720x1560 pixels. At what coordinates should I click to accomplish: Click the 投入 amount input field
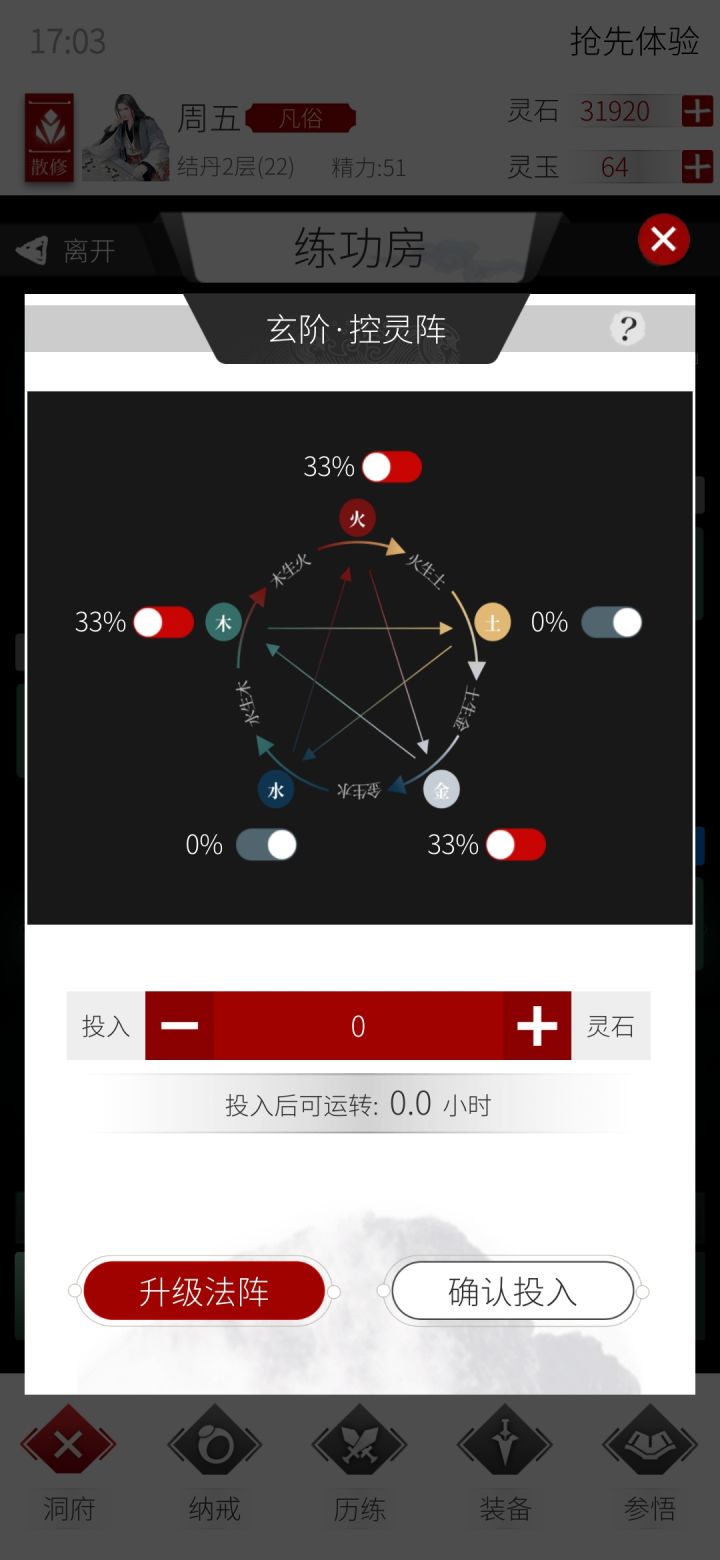(x=358, y=1025)
